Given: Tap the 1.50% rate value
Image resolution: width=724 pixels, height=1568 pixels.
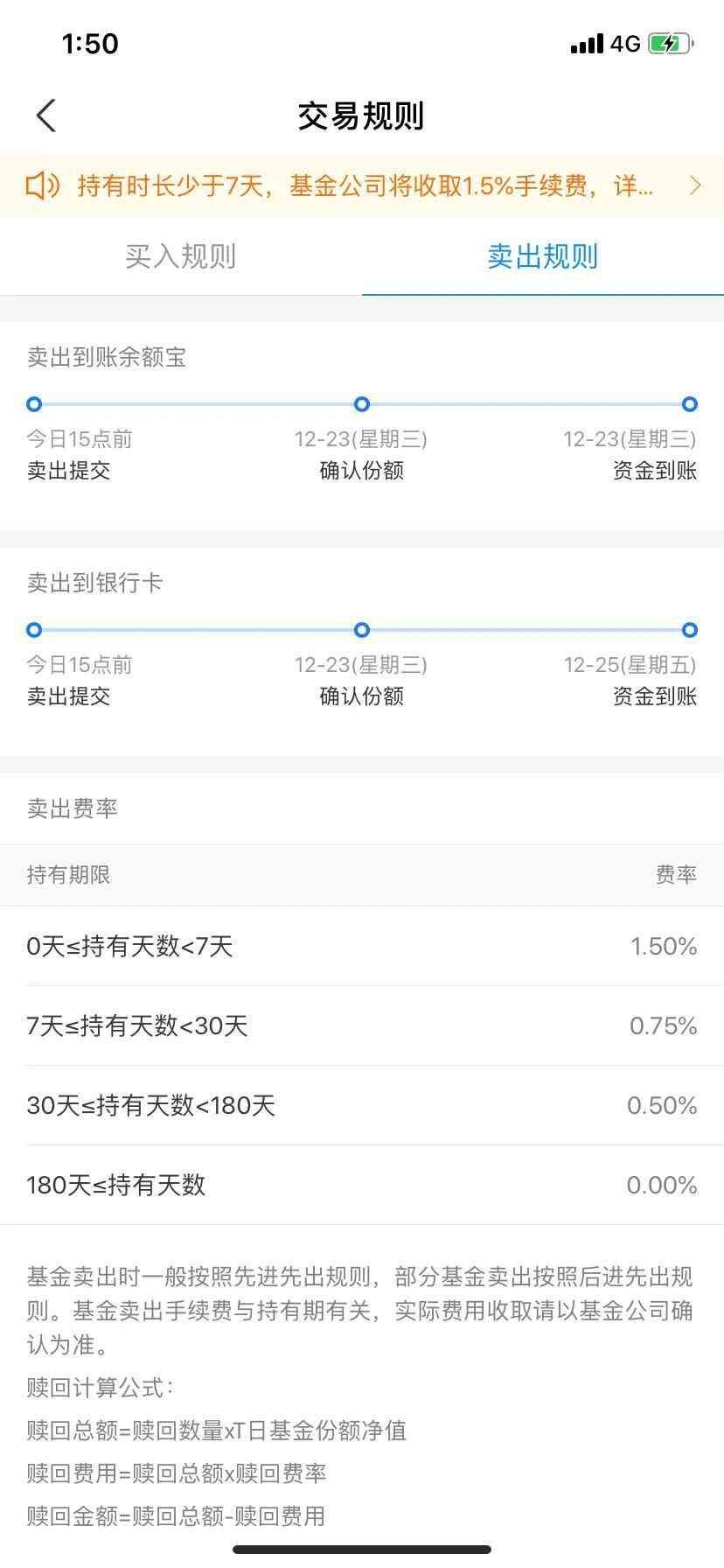Looking at the screenshot, I should click(662, 946).
